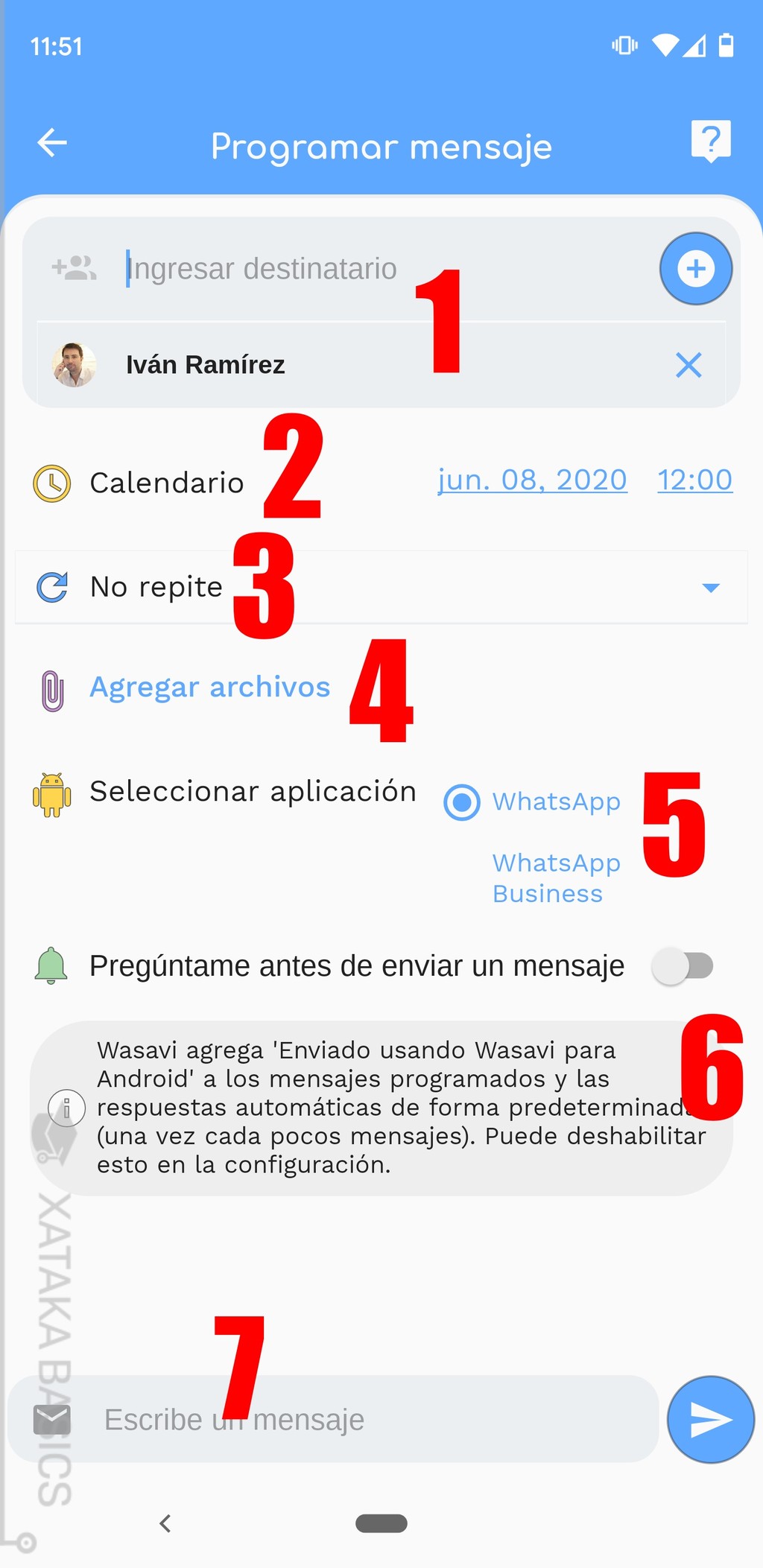Remove Iván Ramírez with the X
Screen dimensions: 763x1568
coord(688,365)
